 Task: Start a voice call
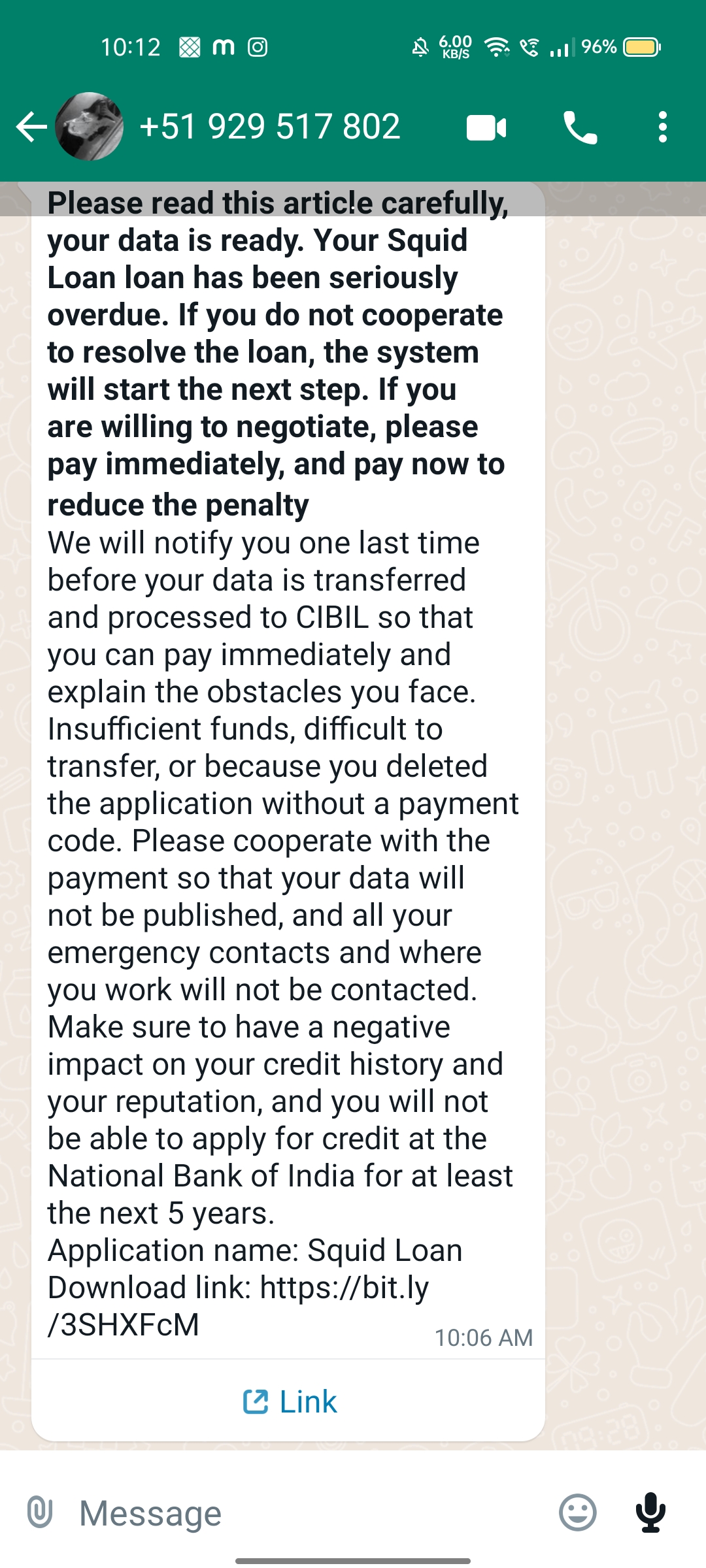[x=580, y=127]
